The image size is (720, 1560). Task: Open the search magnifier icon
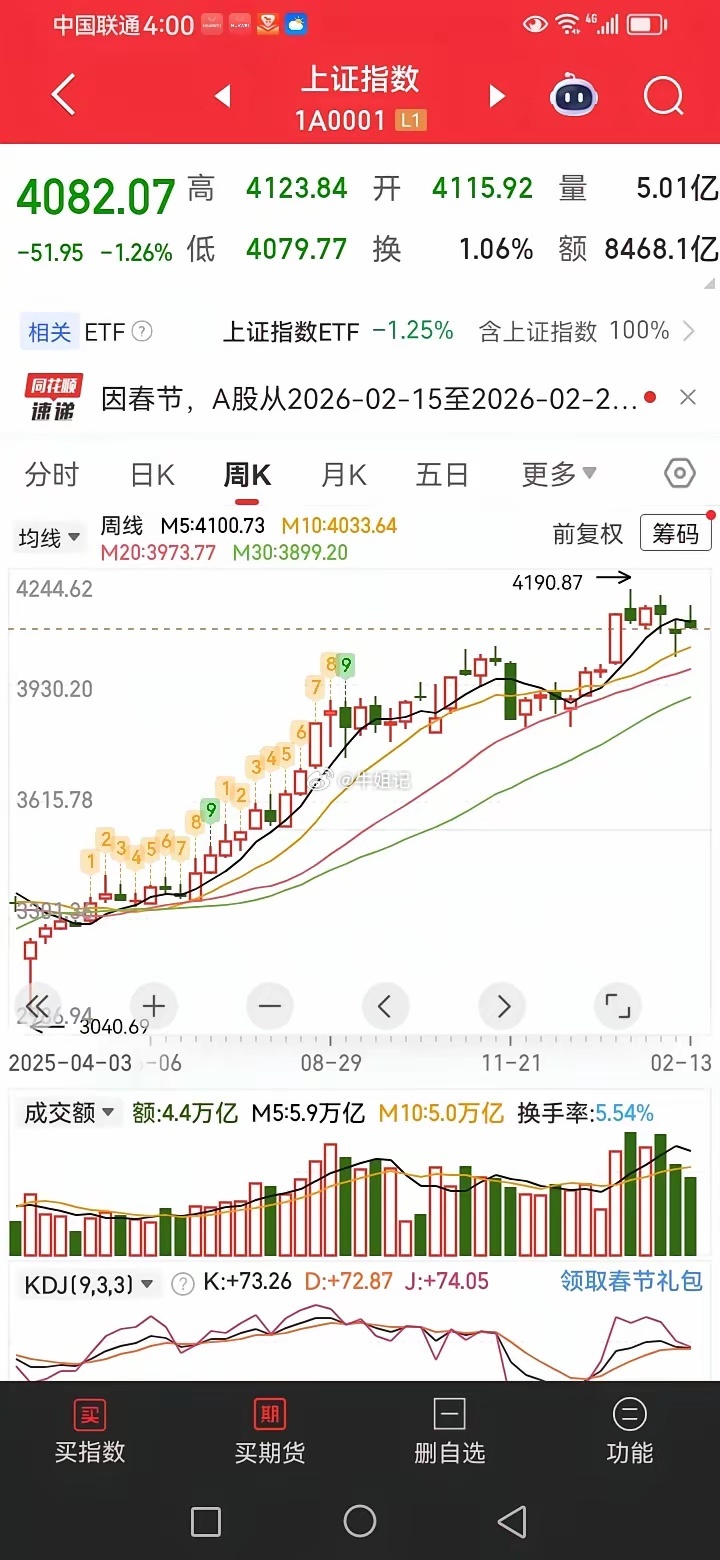pyautogui.click(x=663, y=95)
